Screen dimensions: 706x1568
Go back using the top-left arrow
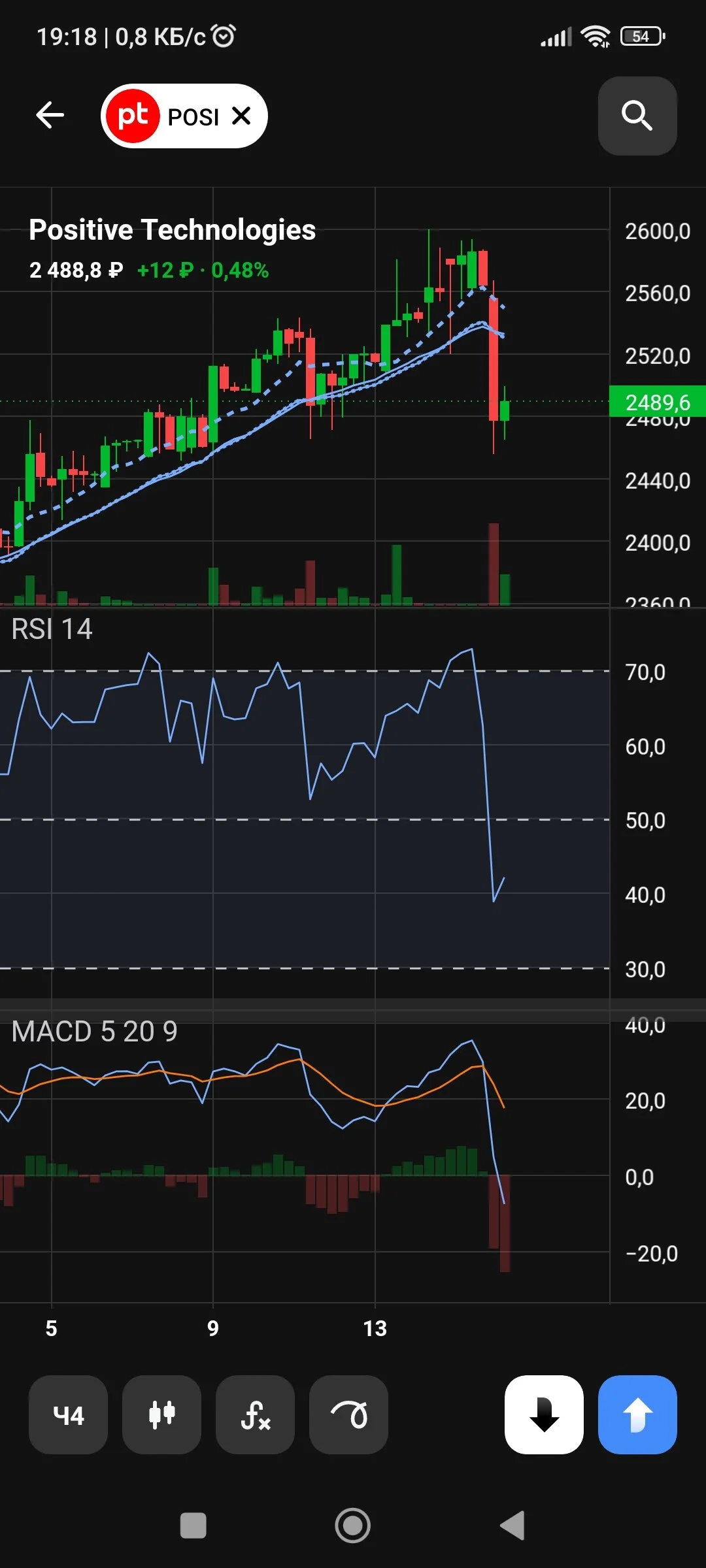50,116
